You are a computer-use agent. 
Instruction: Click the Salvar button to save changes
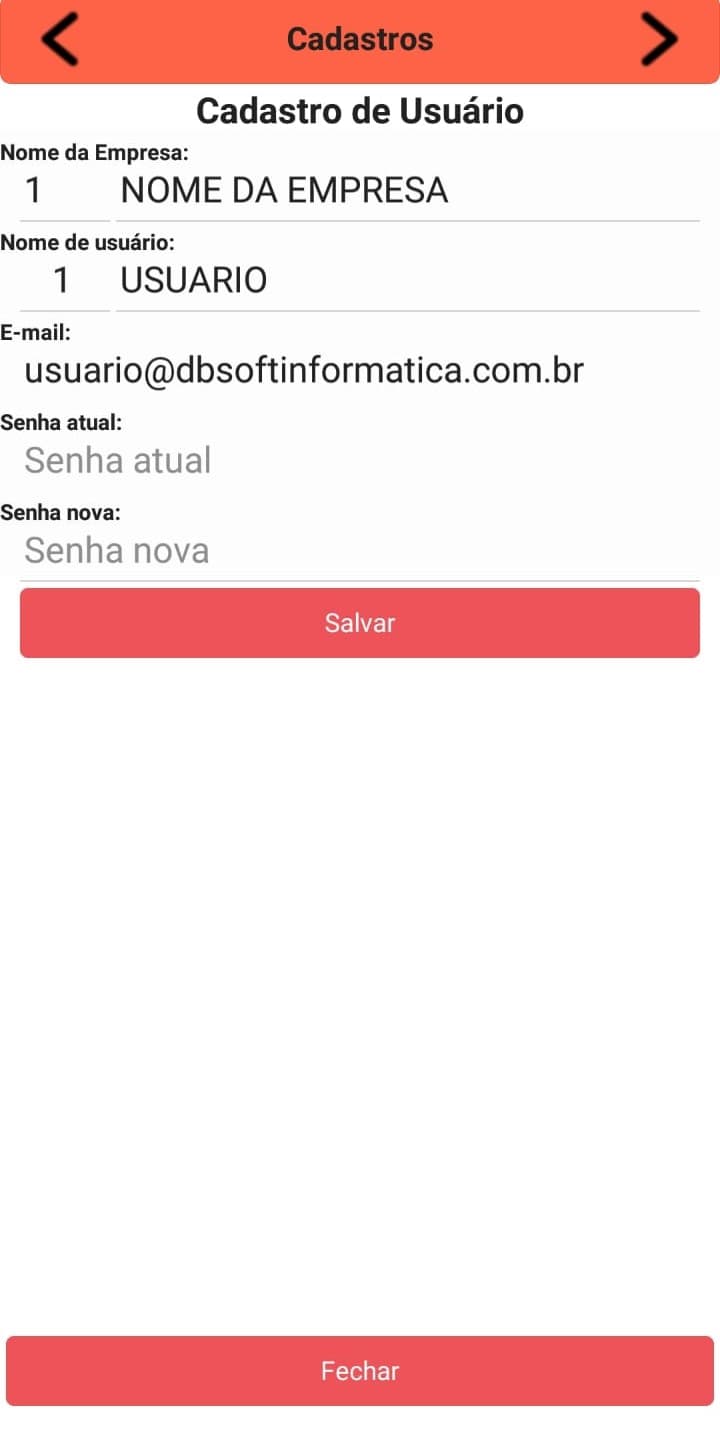point(360,623)
